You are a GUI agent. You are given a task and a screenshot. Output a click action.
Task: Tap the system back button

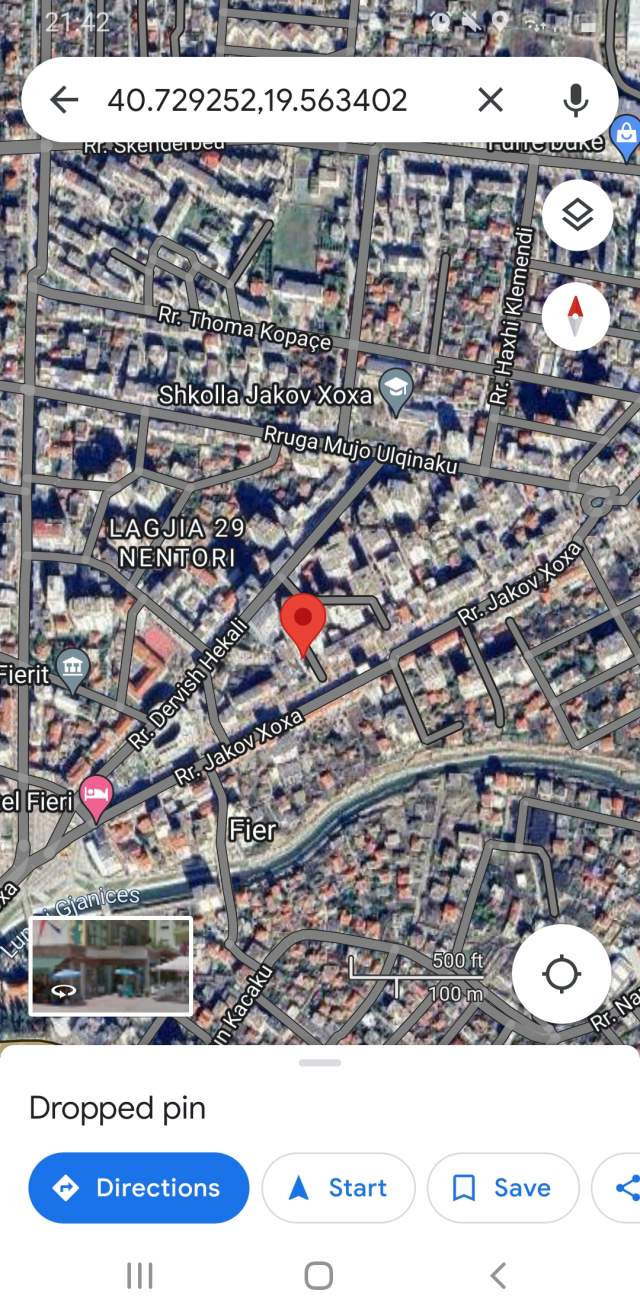click(498, 1275)
